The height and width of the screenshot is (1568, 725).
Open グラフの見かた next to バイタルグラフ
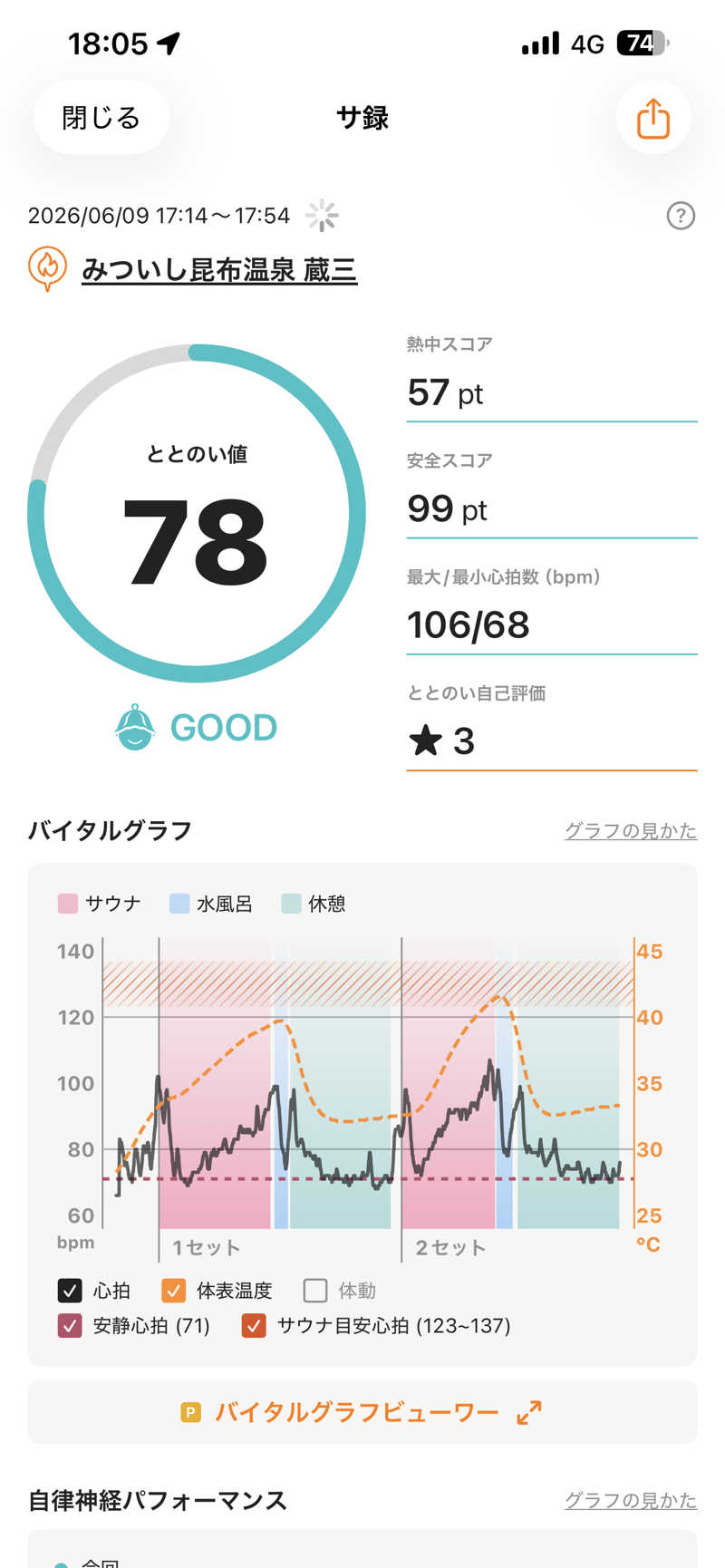click(x=631, y=830)
